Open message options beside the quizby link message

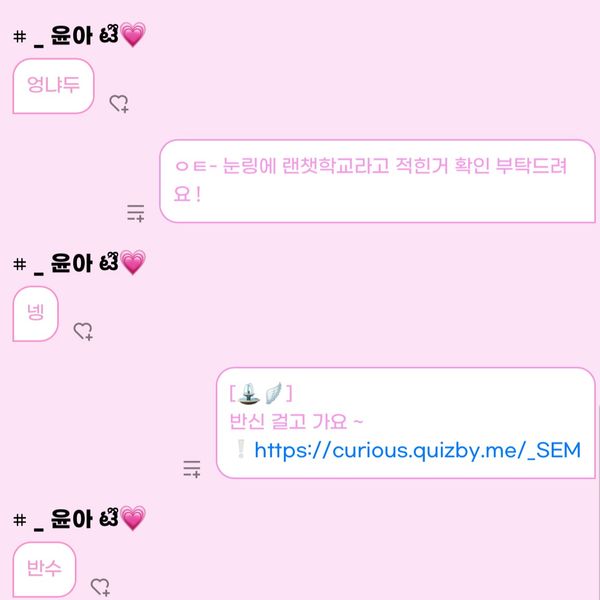(x=192, y=467)
